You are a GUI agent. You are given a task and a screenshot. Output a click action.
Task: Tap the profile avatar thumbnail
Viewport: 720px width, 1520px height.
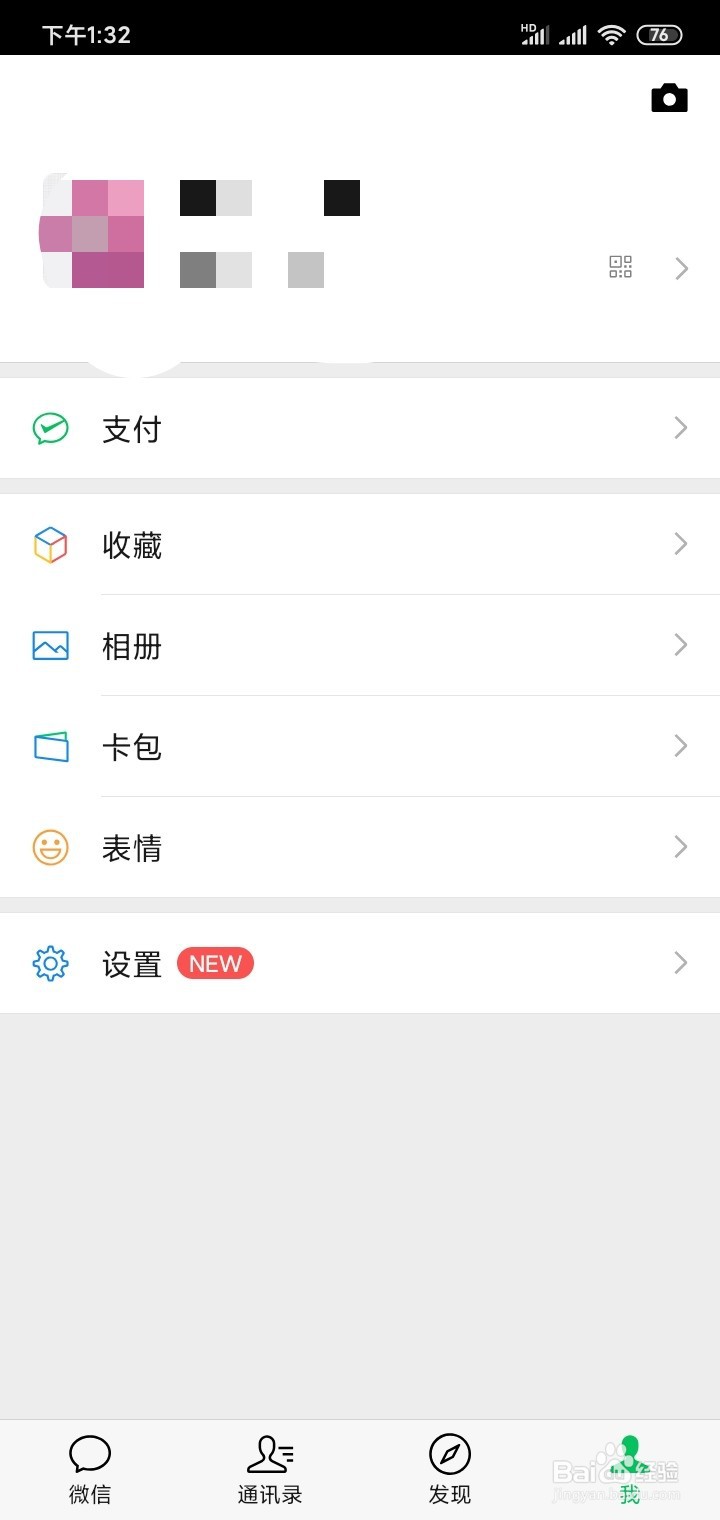click(91, 232)
